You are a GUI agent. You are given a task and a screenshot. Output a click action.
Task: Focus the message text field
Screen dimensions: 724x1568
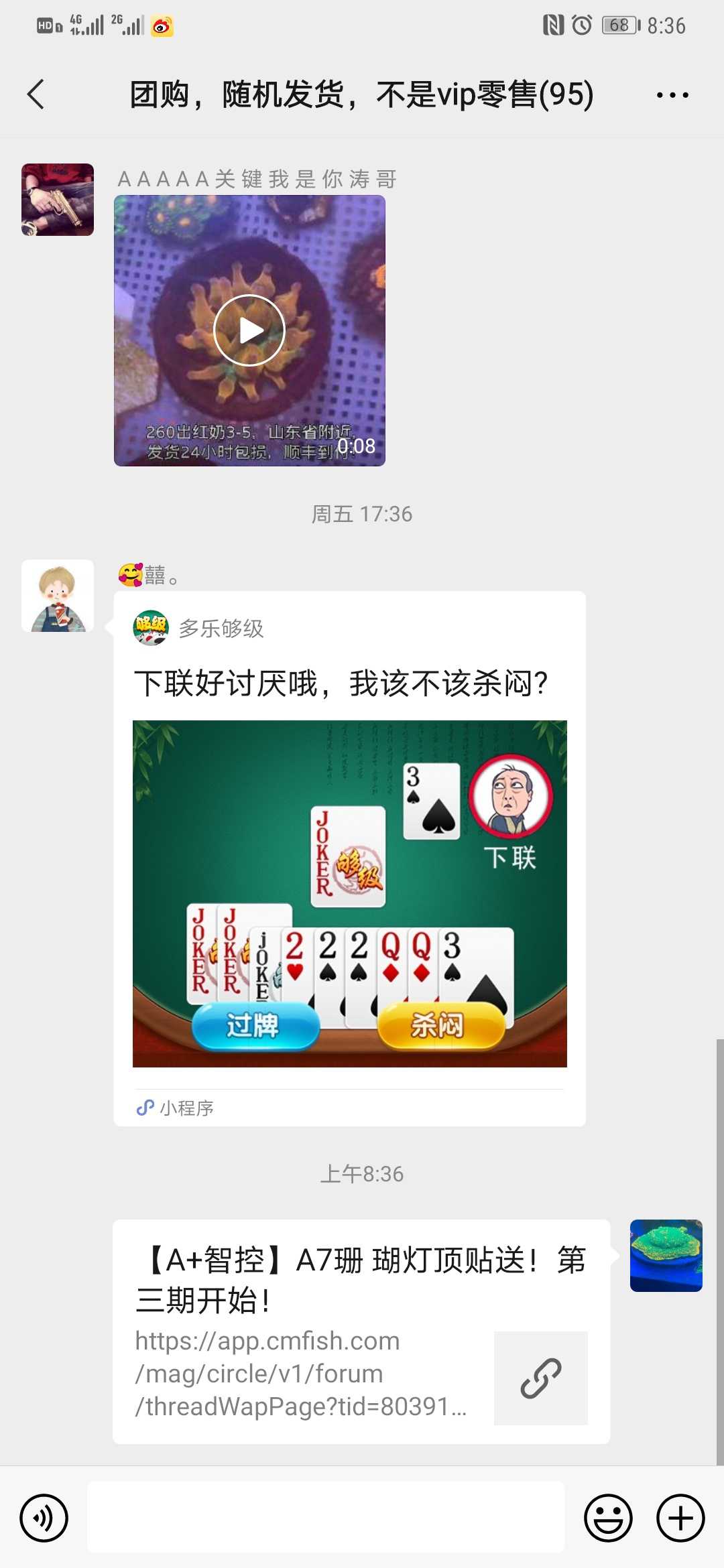coord(326,1518)
